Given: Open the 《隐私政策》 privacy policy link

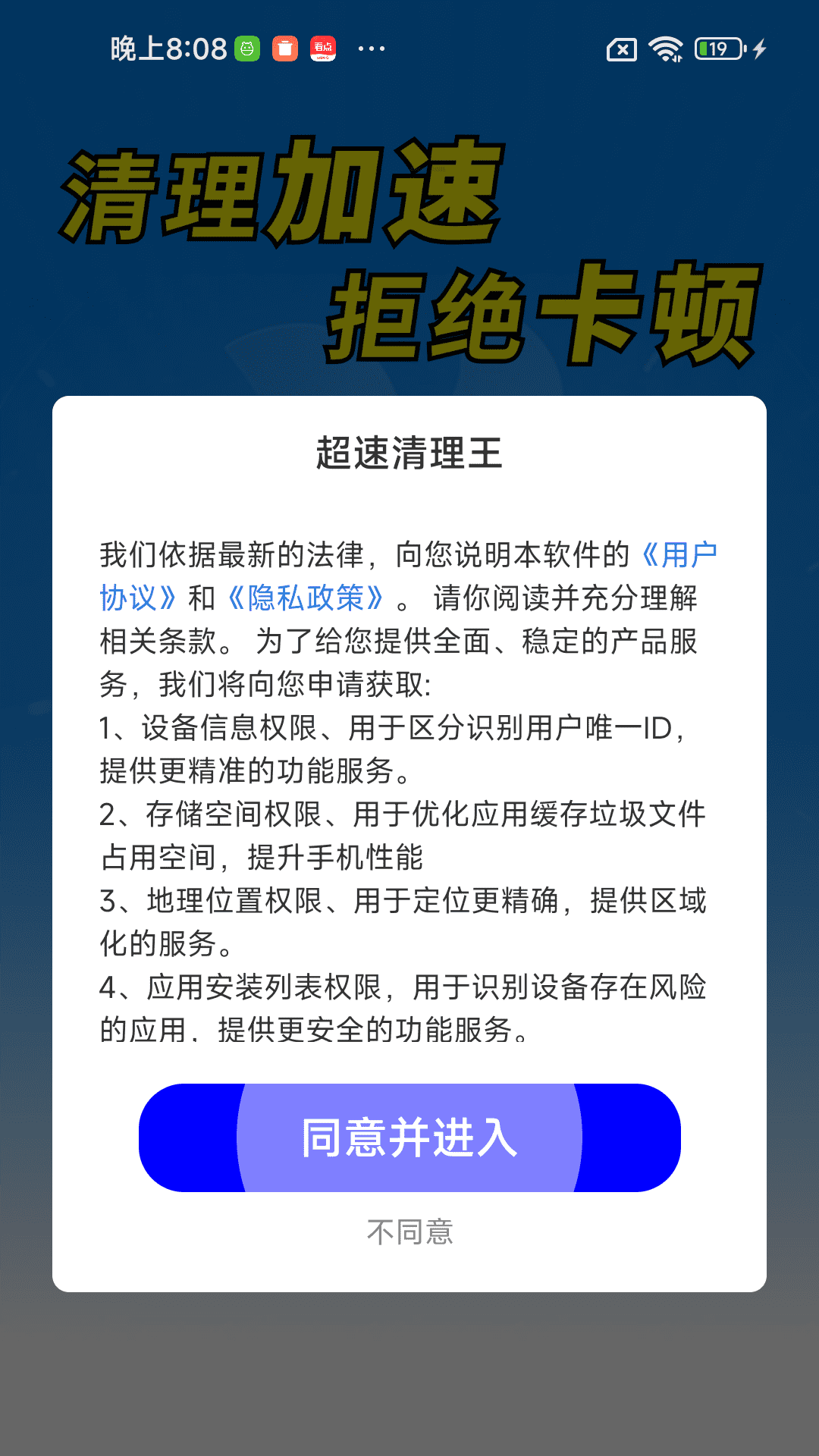Looking at the screenshot, I should coord(306,598).
